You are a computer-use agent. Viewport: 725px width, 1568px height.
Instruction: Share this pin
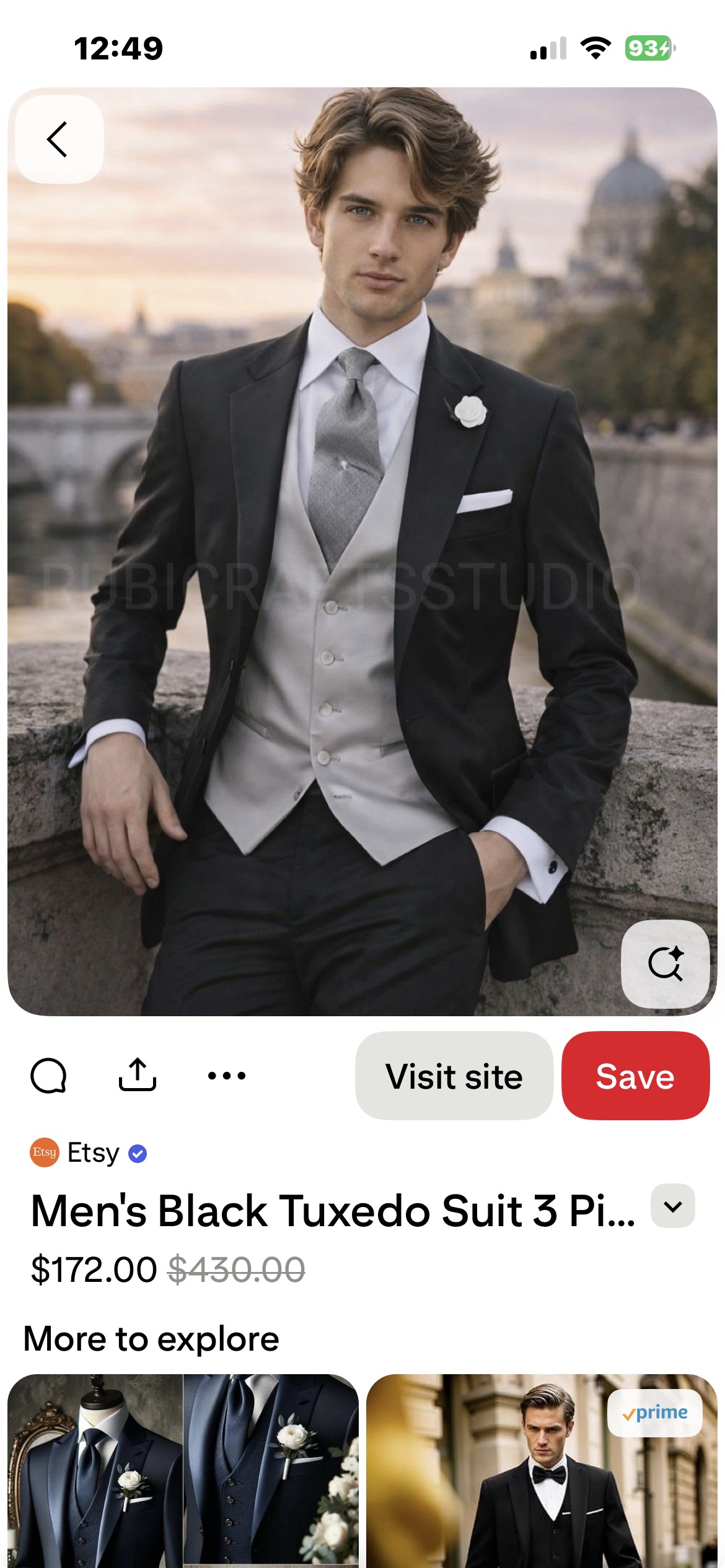(x=137, y=1076)
